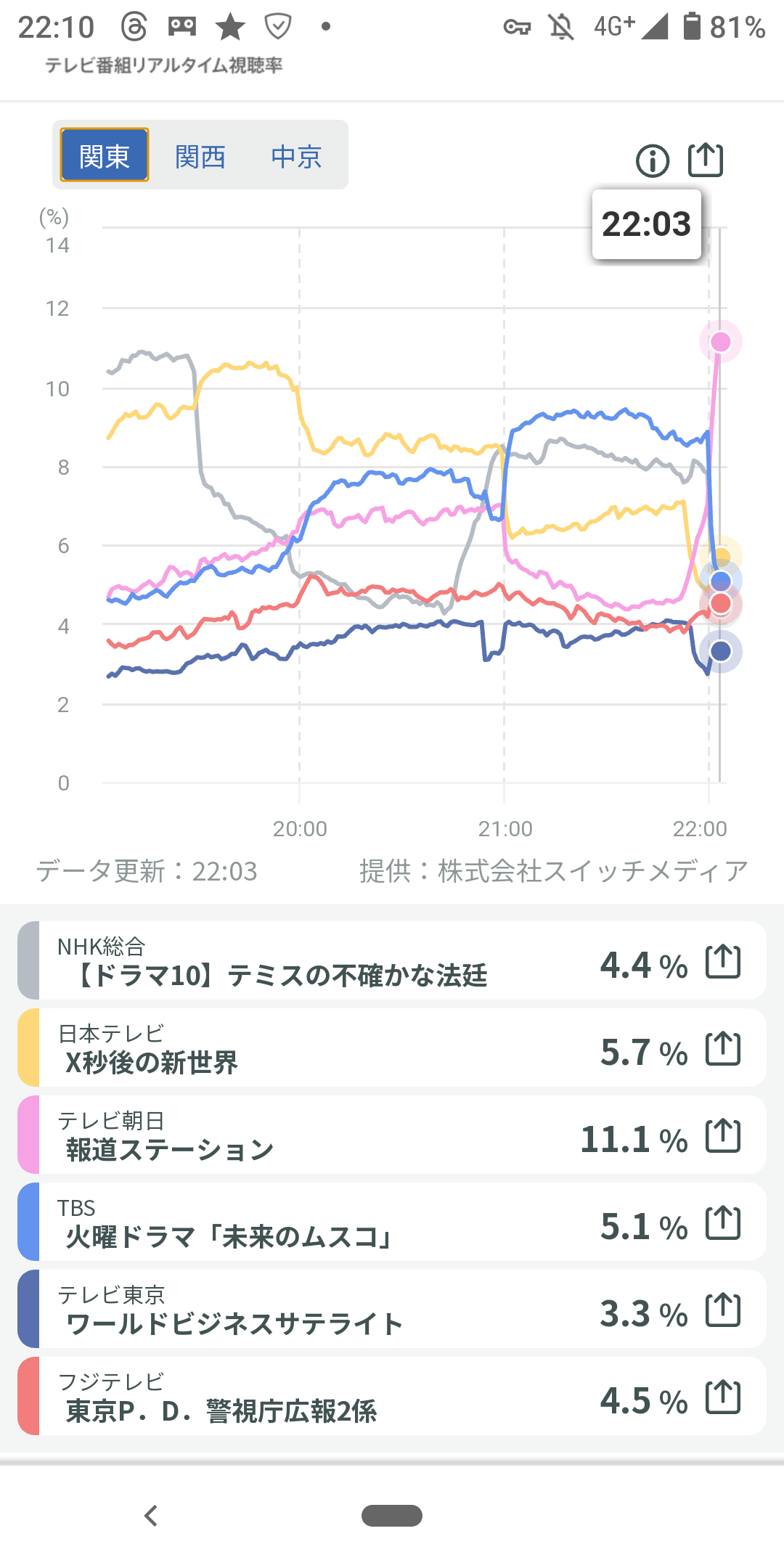
Task: Share the NHK総合 program rating
Action: tap(723, 962)
